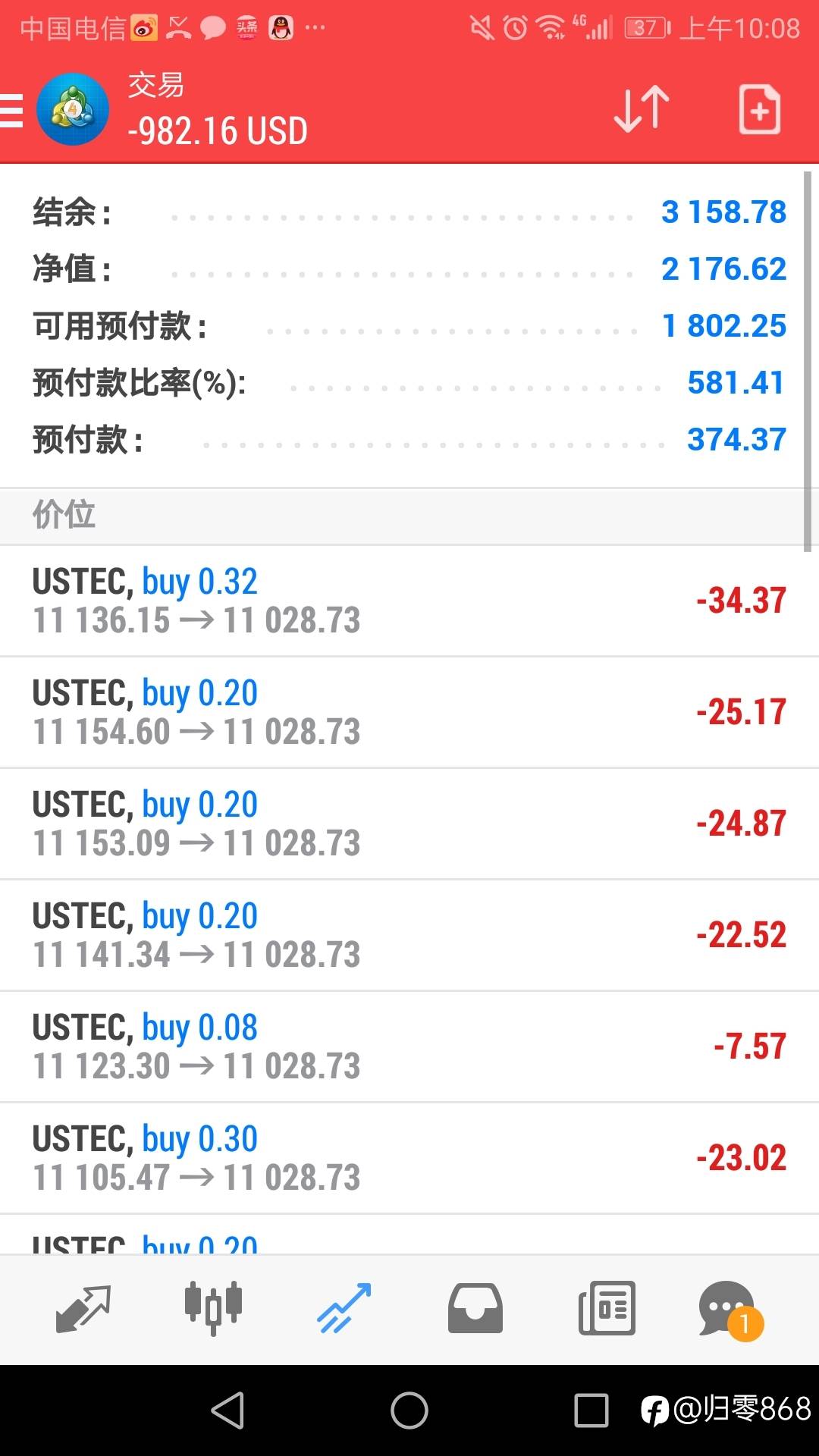Screen dimensions: 819x1456
Task: Switch to the Quotes tab
Action: 83,1308
